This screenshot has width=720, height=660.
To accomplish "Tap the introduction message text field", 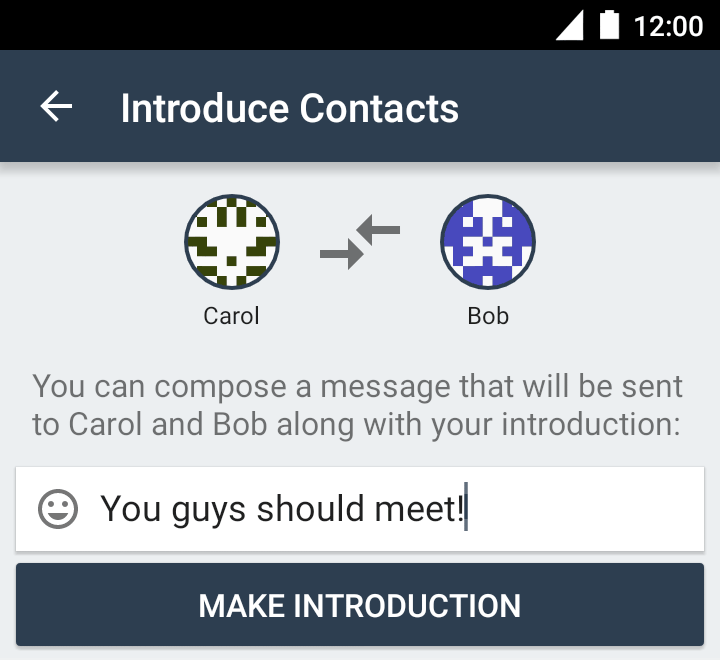I will tap(390, 509).
